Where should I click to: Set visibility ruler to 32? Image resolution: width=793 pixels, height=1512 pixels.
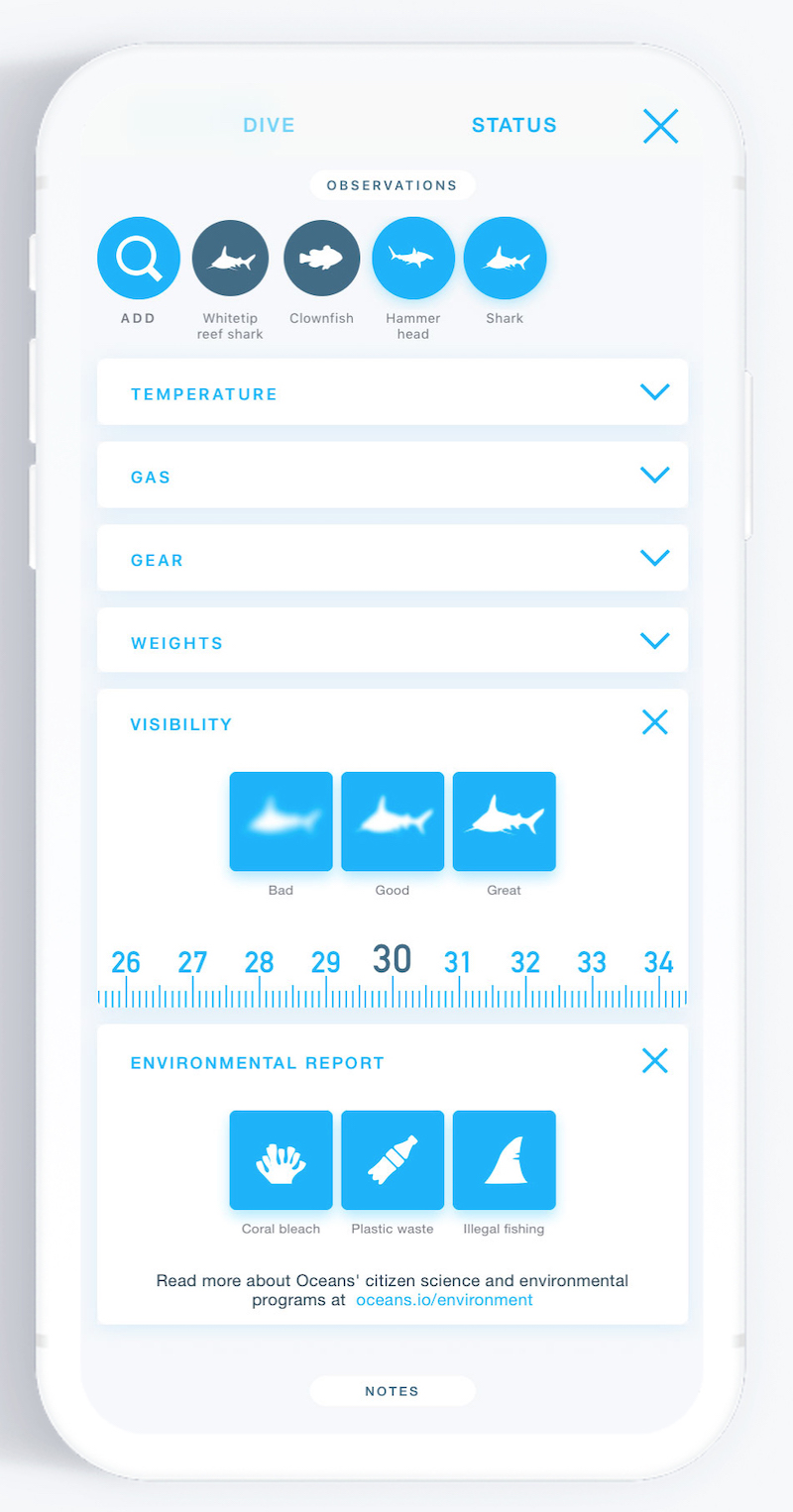(525, 962)
